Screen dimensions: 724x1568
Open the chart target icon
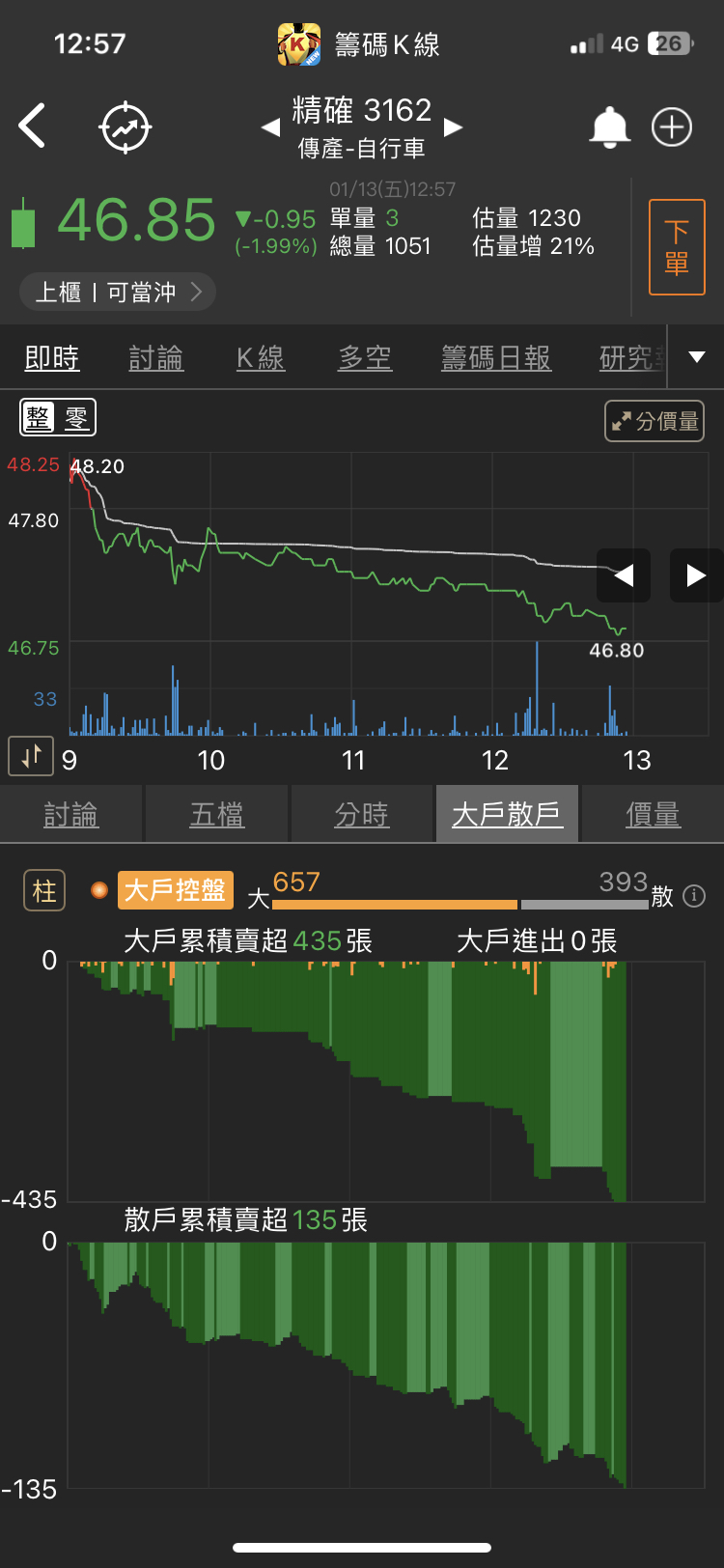[x=125, y=127]
